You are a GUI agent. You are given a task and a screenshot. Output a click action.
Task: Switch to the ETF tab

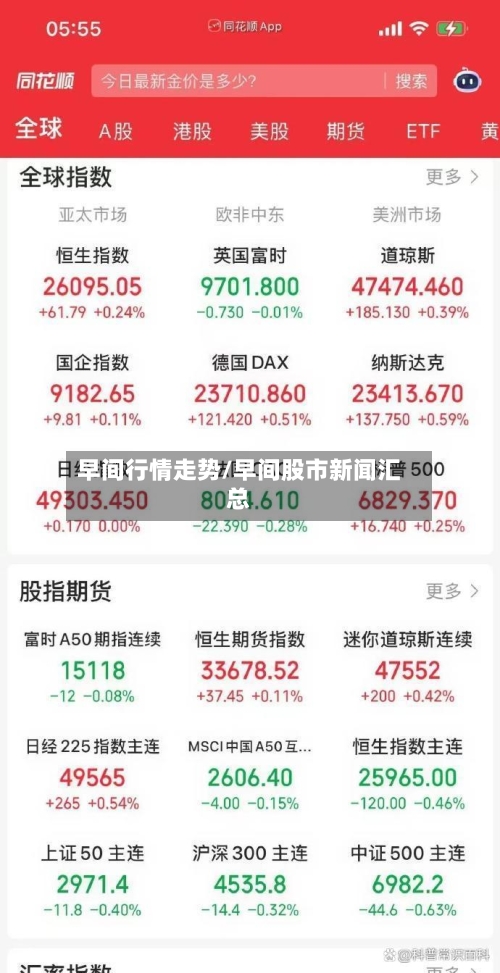(x=423, y=131)
